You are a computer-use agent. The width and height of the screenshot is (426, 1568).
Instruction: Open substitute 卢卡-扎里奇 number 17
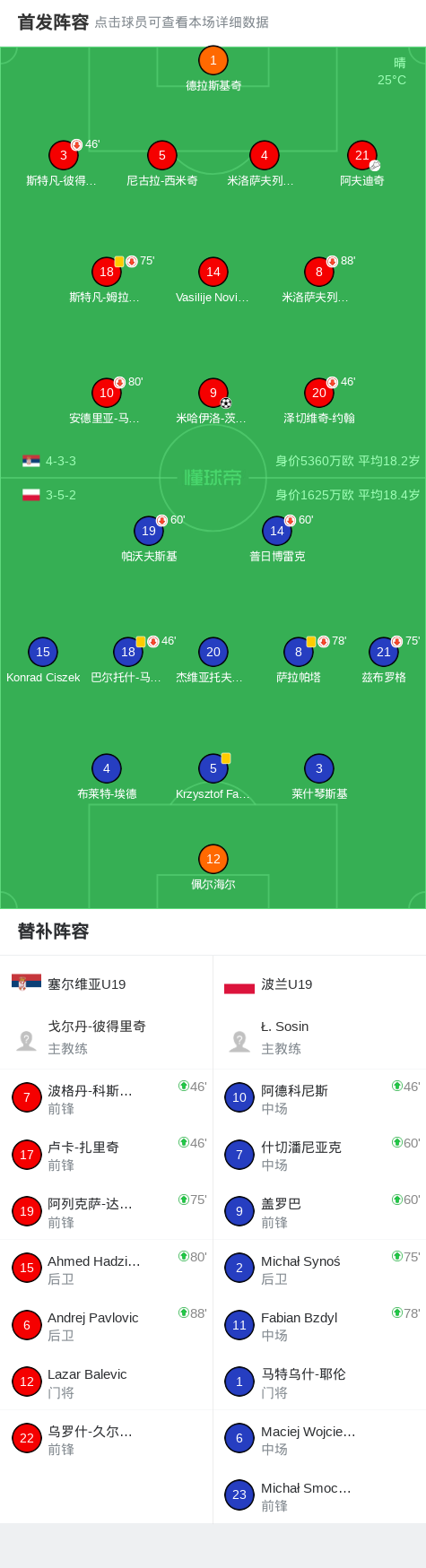[107, 1155]
